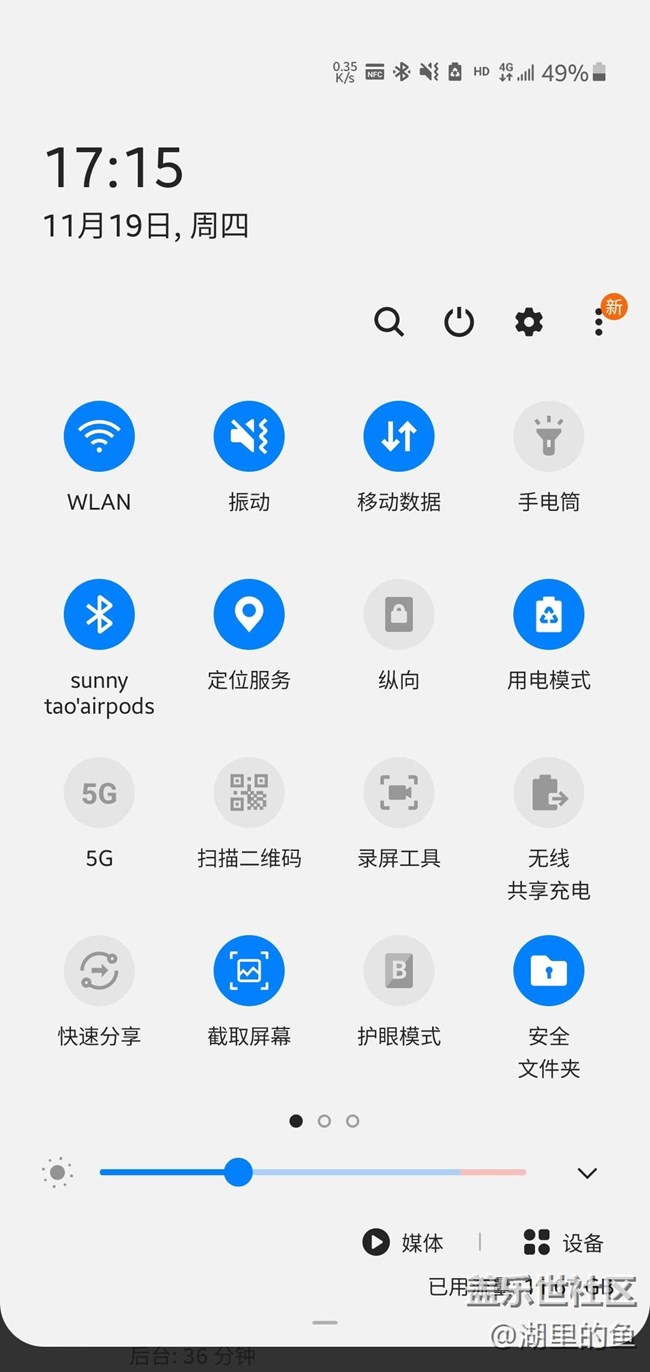Turn on the 手电筒 flashlight
650x1372 pixels.
549,435
